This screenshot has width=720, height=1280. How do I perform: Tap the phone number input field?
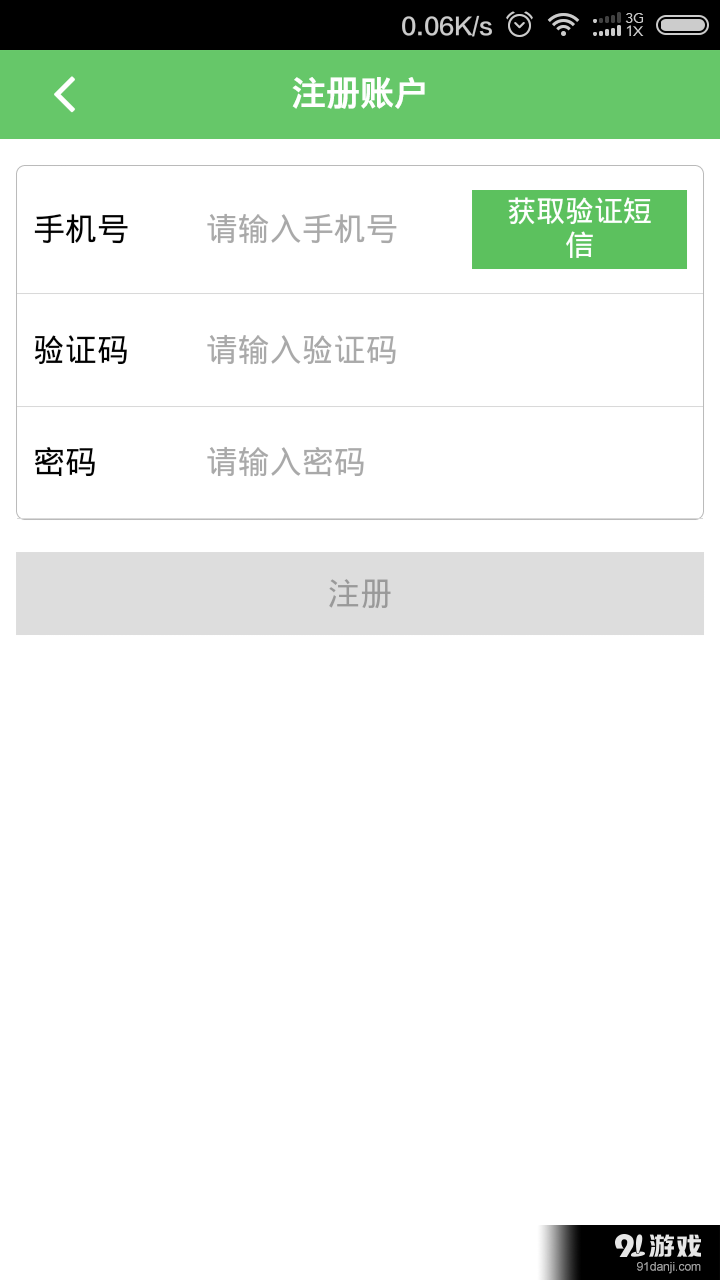click(300, 229)
